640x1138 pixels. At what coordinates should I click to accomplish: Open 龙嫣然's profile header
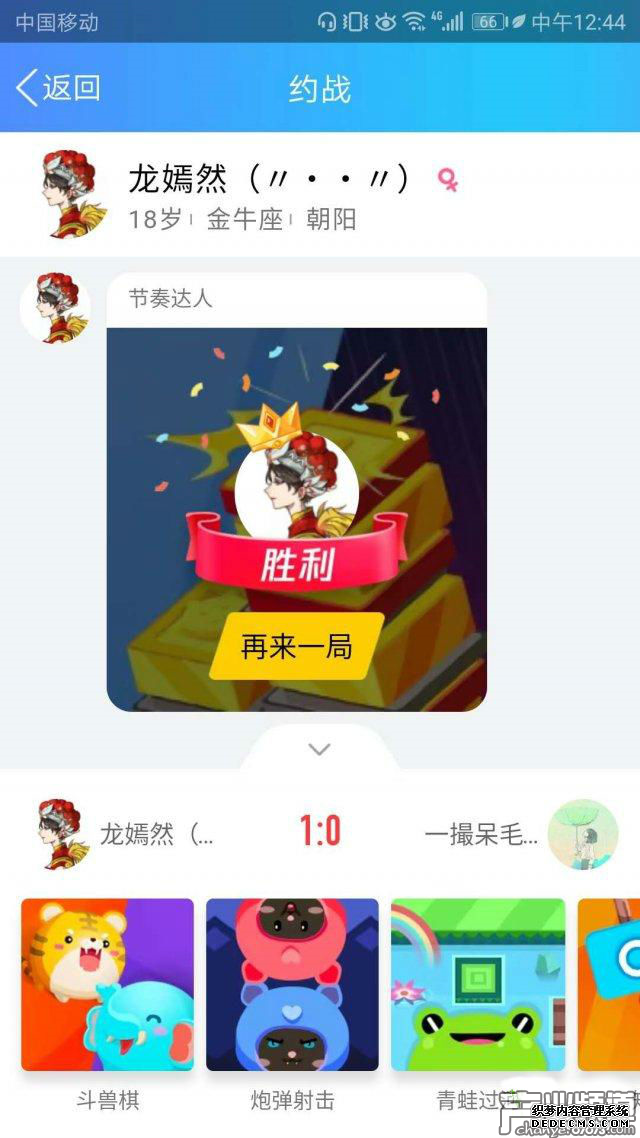point(268,195)
